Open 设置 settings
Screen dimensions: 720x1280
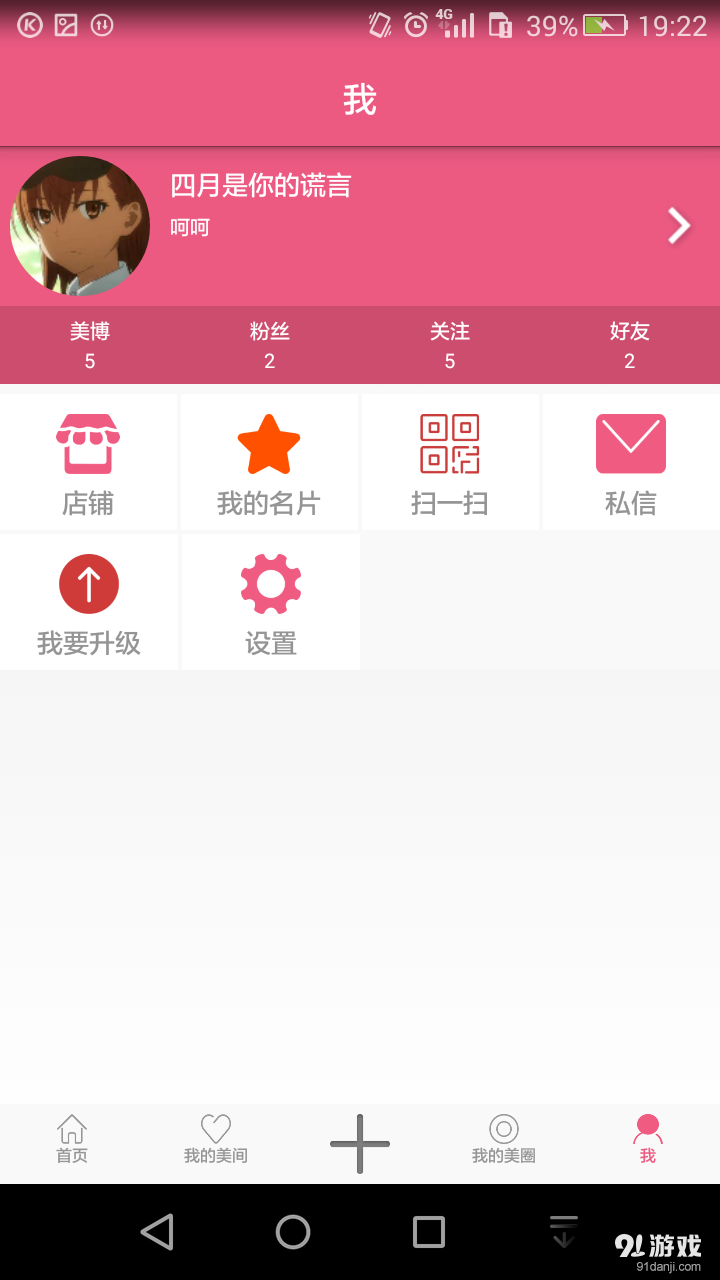coord(270,603)
